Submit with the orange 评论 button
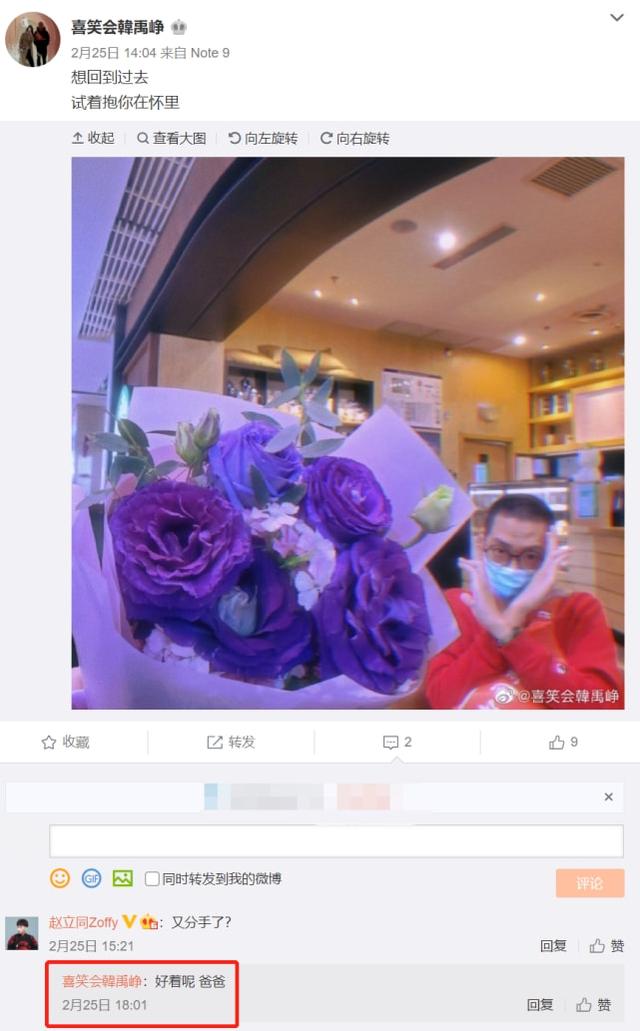Screen dimensions: 640x1031 point(590,883)
